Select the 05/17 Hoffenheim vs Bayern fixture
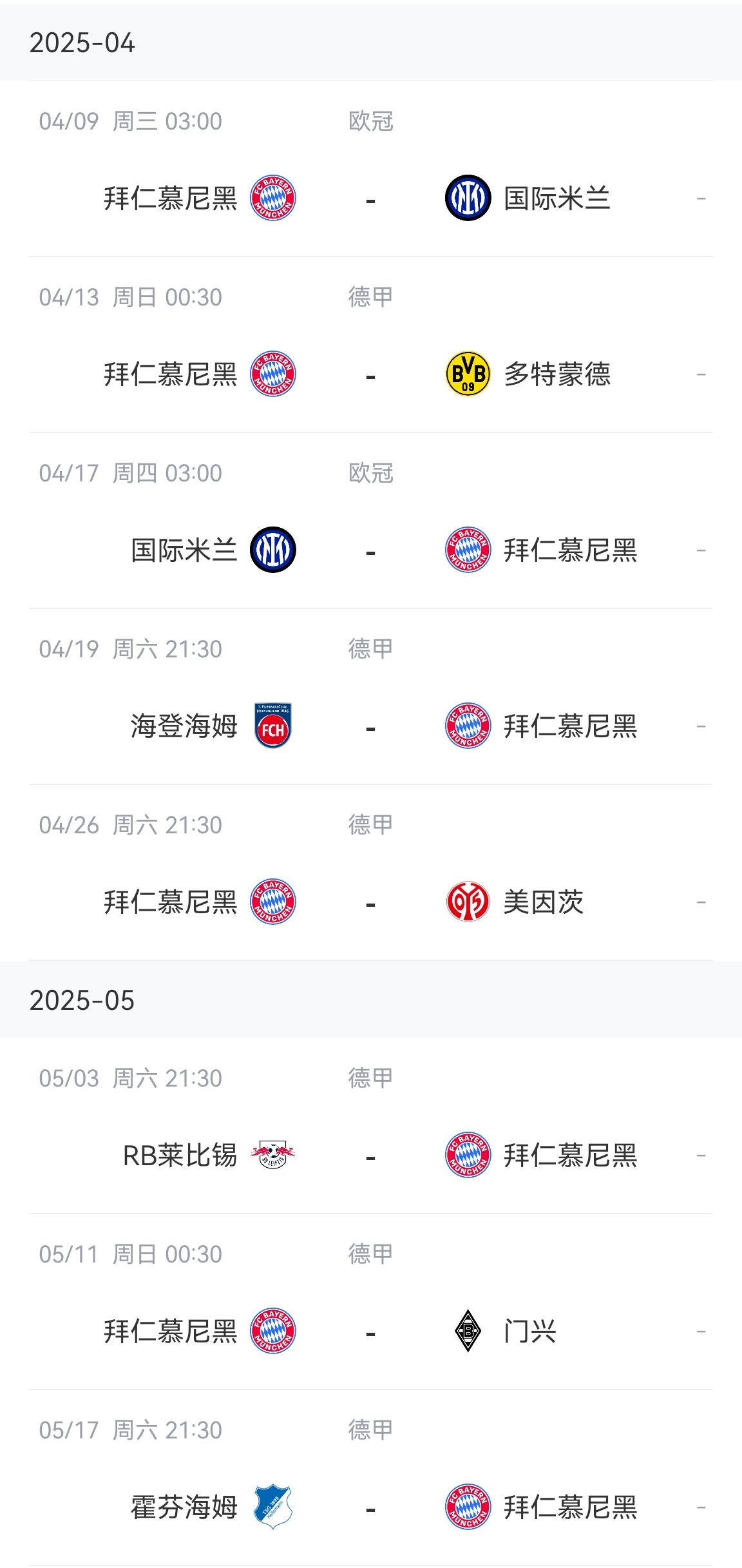742x1568 pixels. coord(370,1507)
